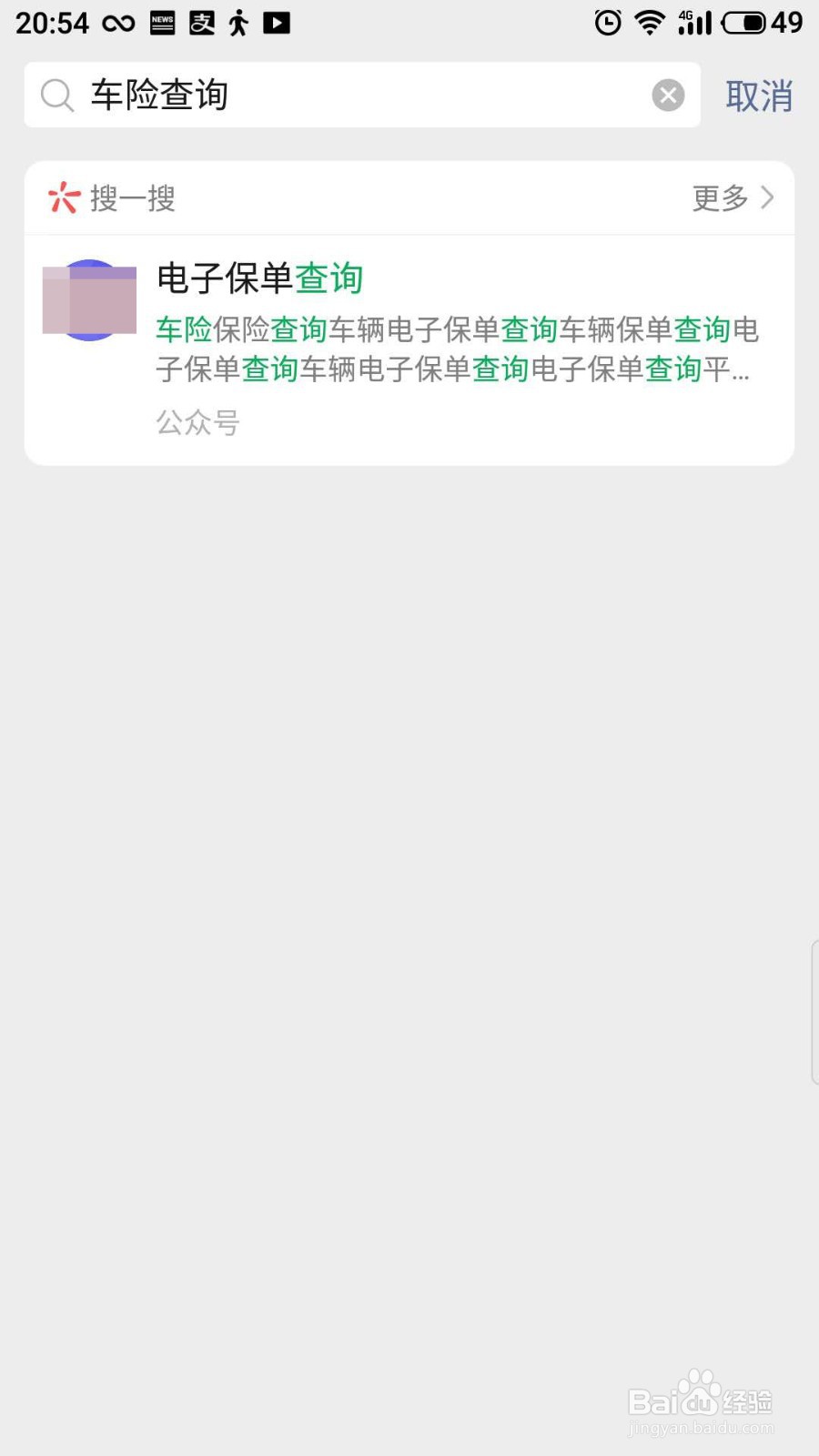Expand the 搜一搜 results with the chevron
This screenshot has height=1456, width=819.
[767, 198]
